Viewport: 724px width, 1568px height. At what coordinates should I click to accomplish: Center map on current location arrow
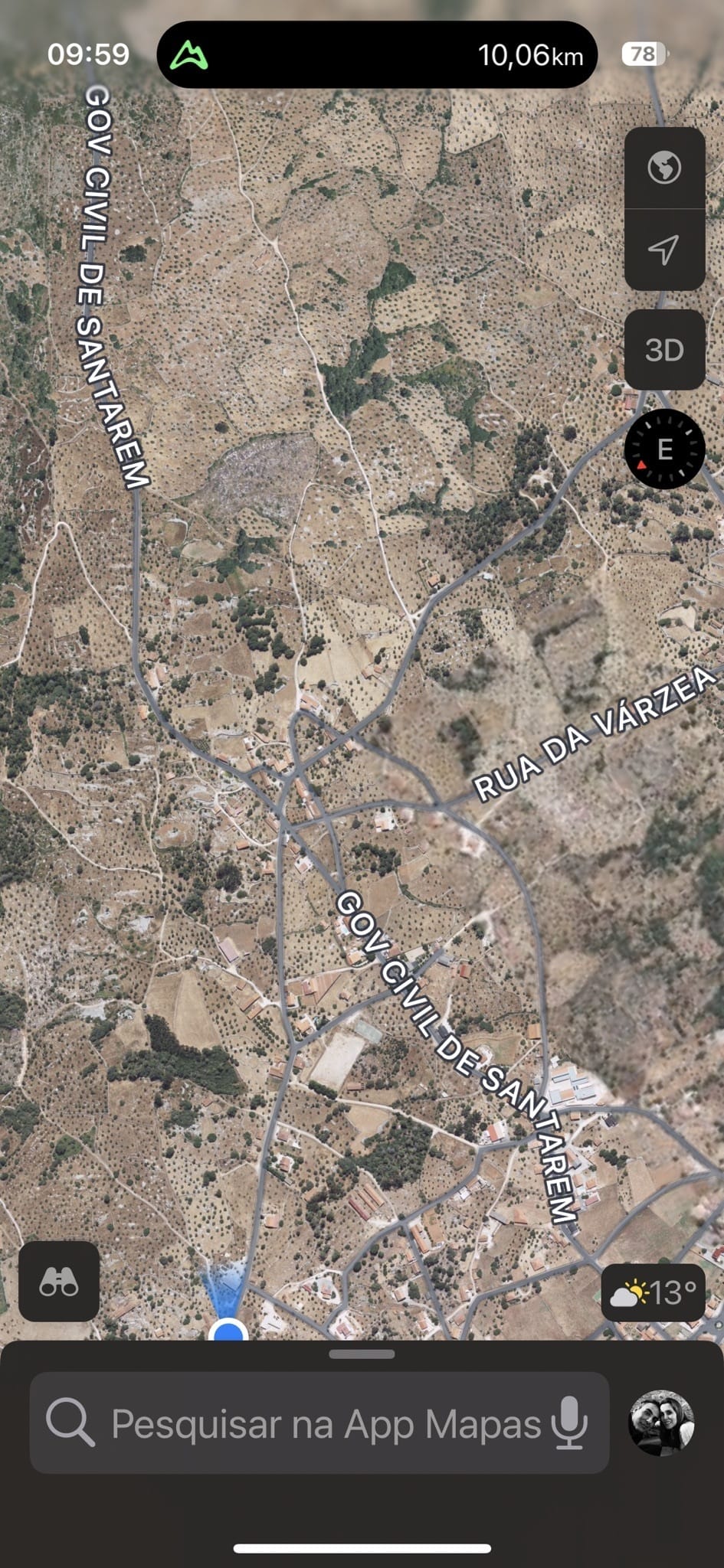(x=664, y=249)
